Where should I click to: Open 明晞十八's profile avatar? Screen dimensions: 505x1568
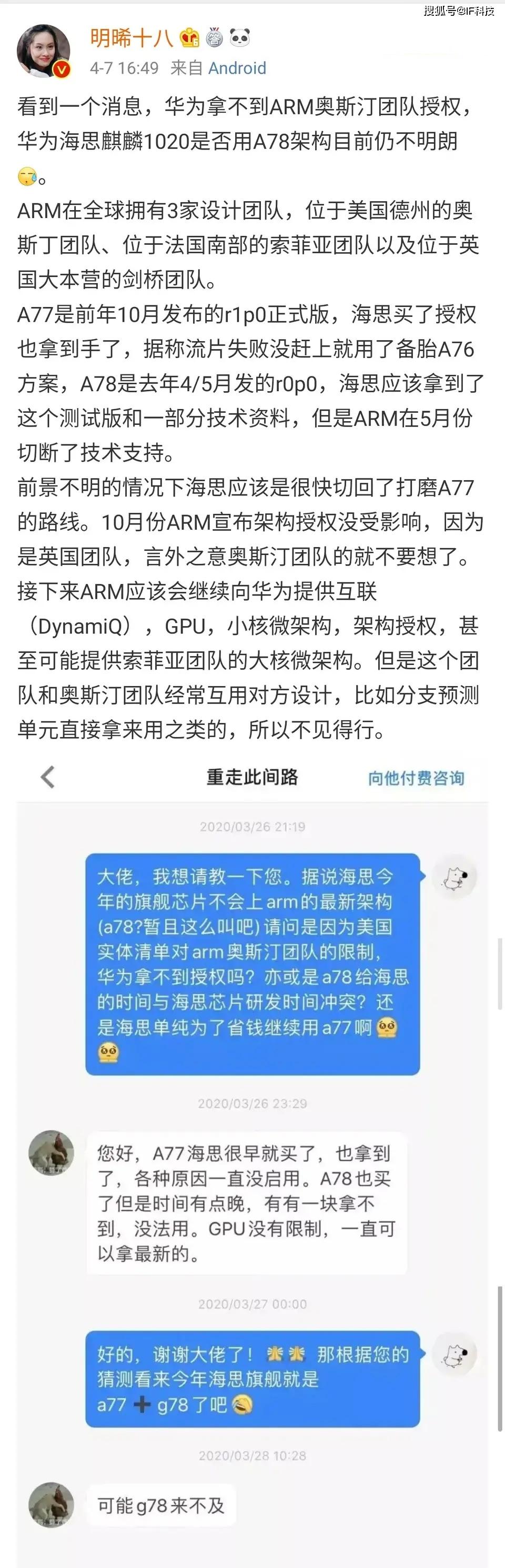click(44, 51)
